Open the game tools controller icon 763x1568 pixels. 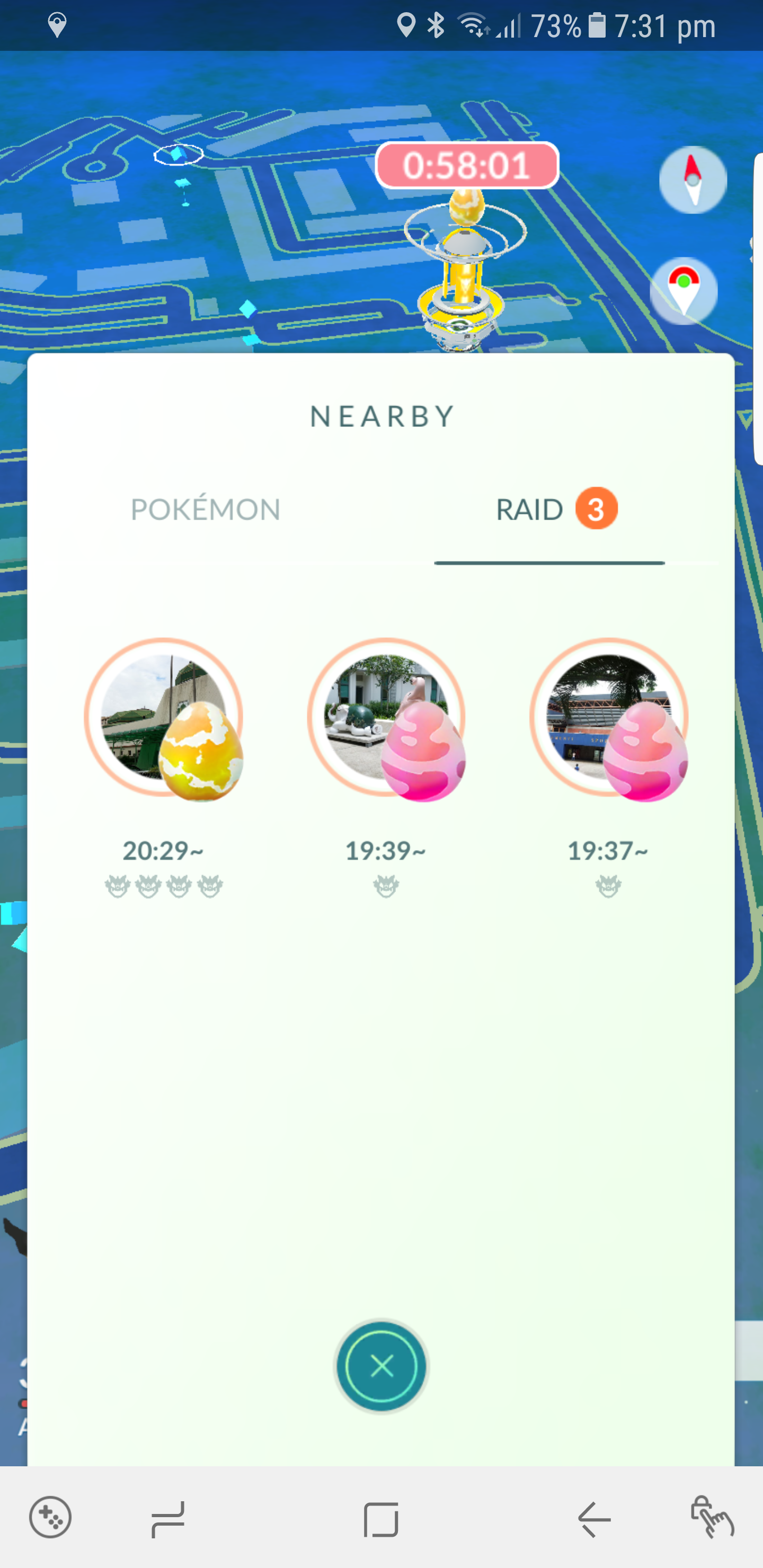(x=50, y=1517)
